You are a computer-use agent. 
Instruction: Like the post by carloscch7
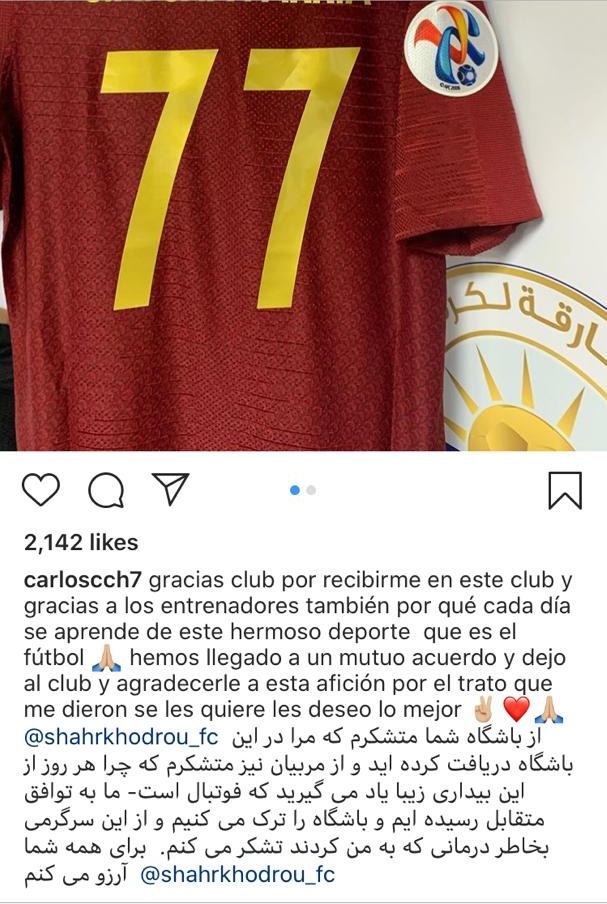tap(41, 489)
